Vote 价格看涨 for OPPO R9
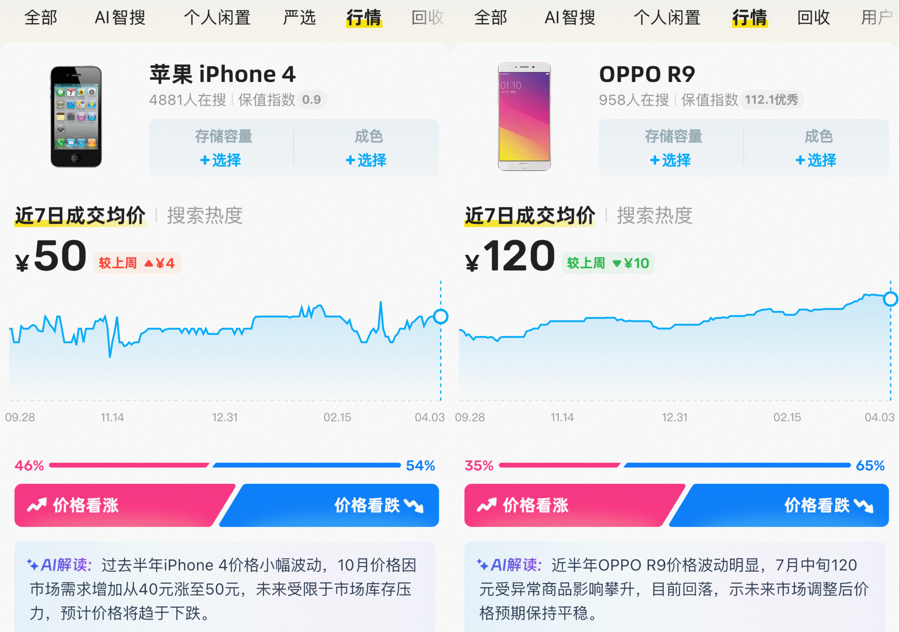900x632 pixels. 570,505
